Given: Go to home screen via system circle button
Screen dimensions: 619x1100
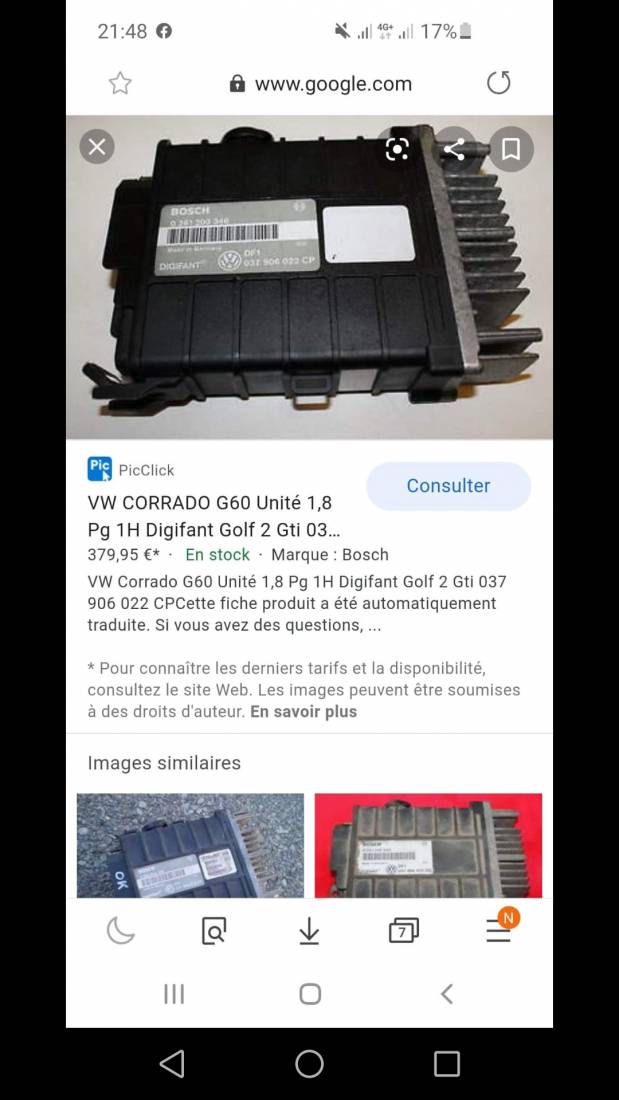Looking at the screenshot, I should [x=310, y=1064].
